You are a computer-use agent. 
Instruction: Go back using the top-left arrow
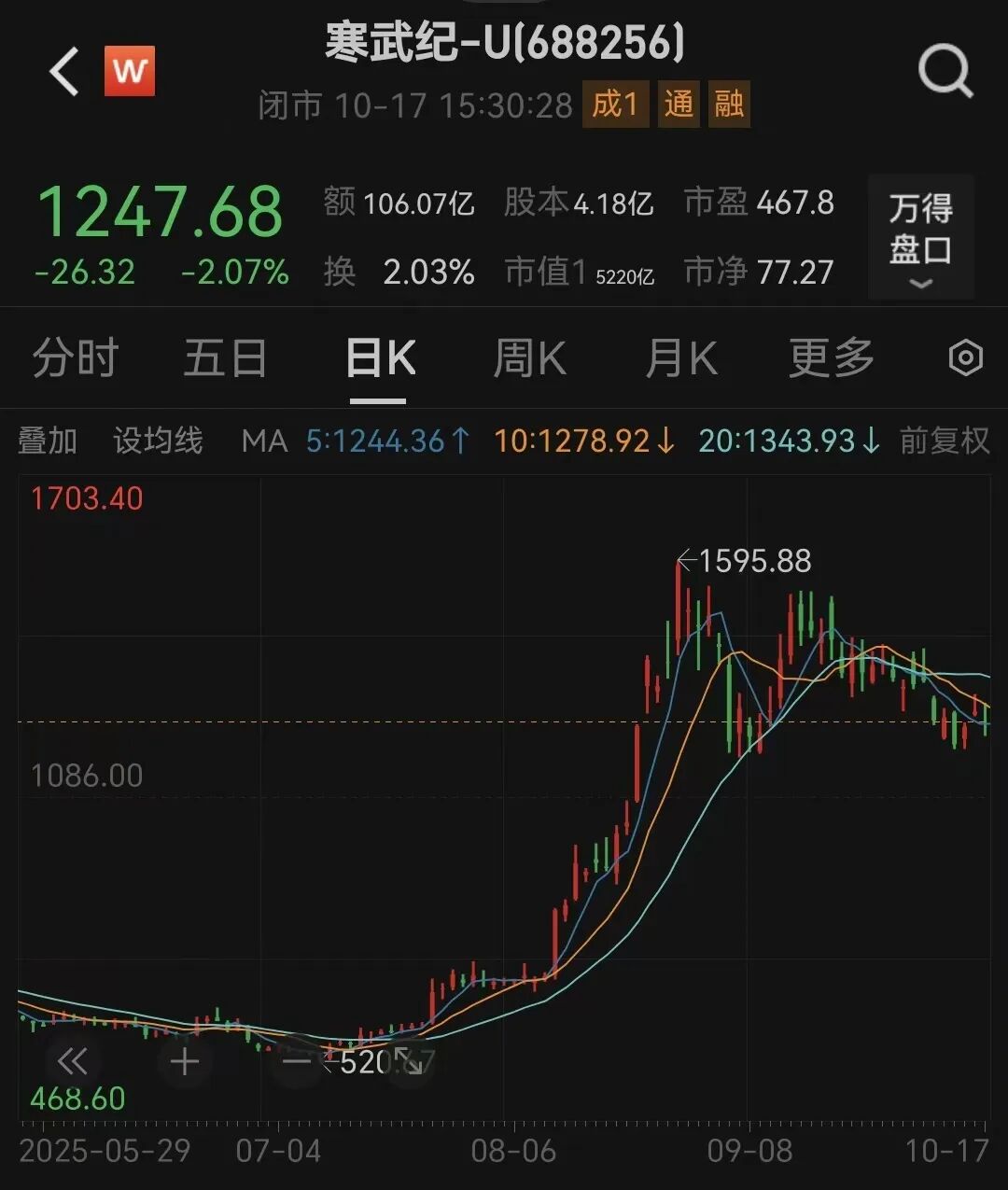click(x=63, y=73)
